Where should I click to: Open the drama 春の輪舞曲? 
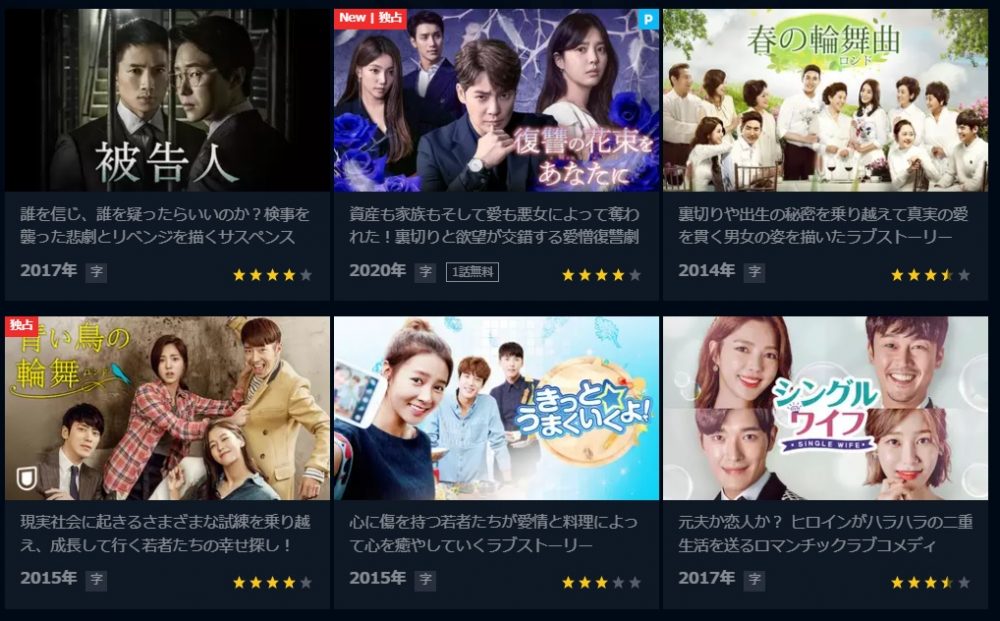pyautogui.click(x=825, y=100)
